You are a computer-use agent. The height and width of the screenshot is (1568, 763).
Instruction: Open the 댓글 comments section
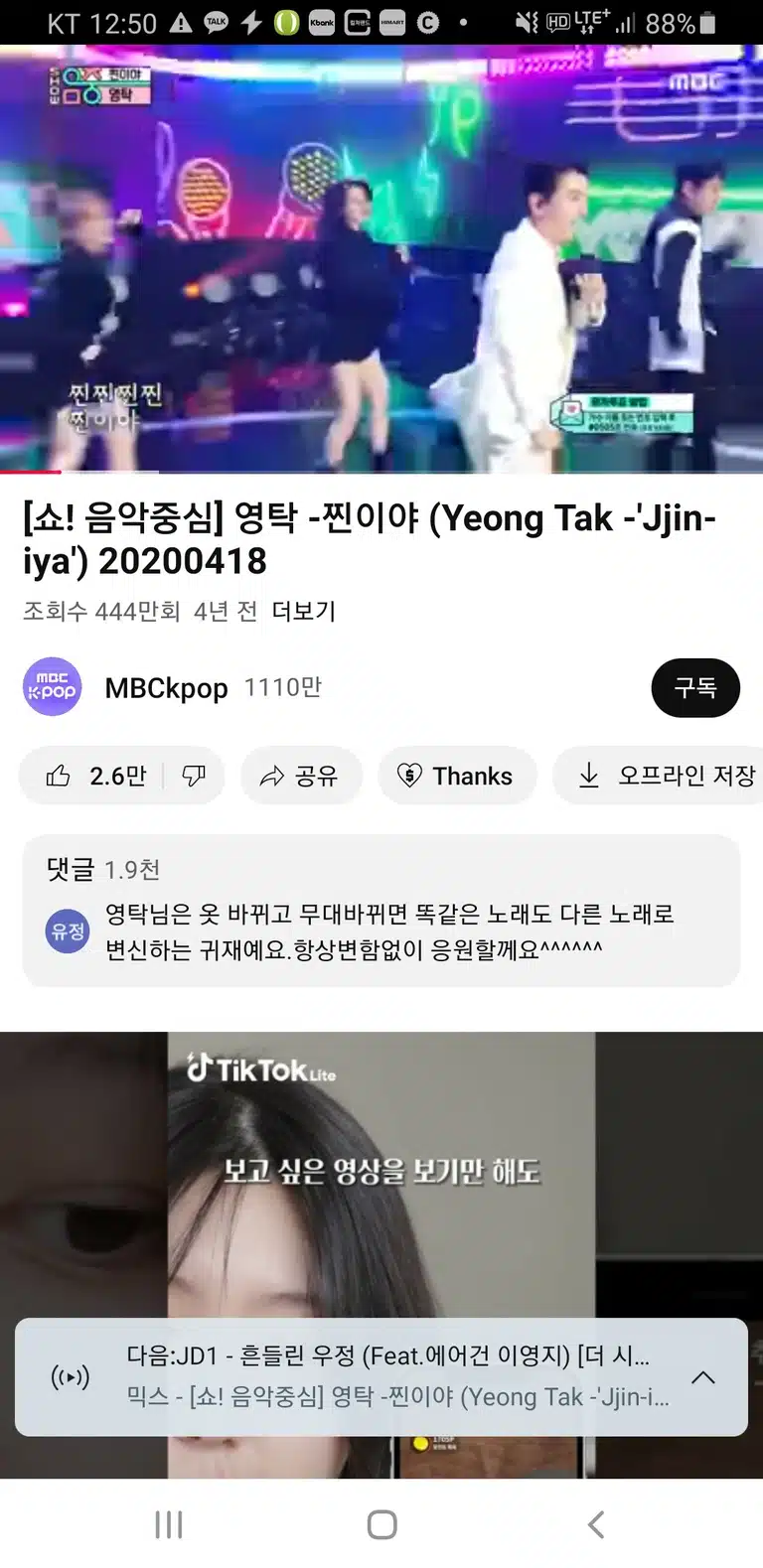(x=381, y=911)
